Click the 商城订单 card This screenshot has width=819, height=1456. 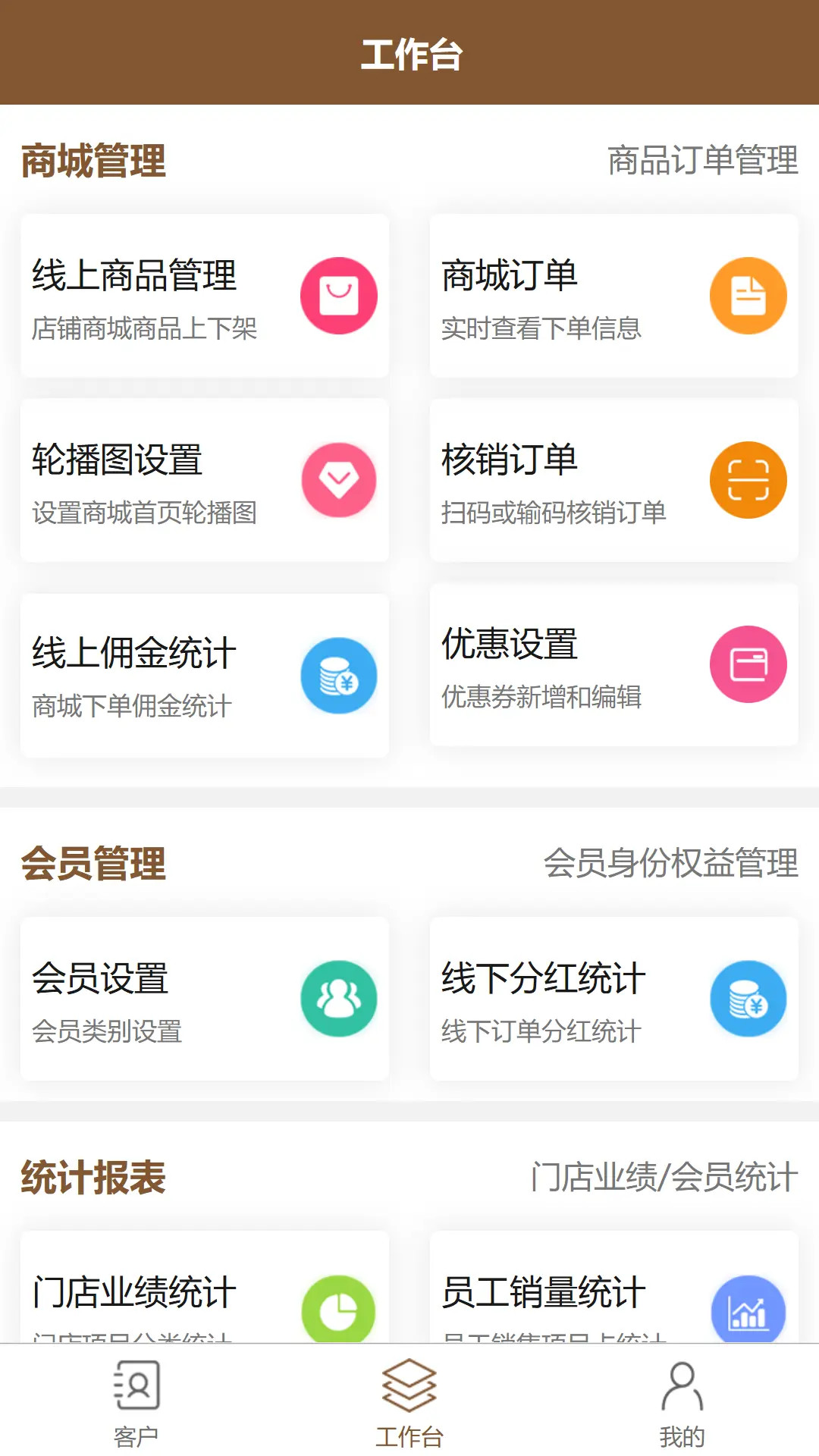[x=614, y=296]
